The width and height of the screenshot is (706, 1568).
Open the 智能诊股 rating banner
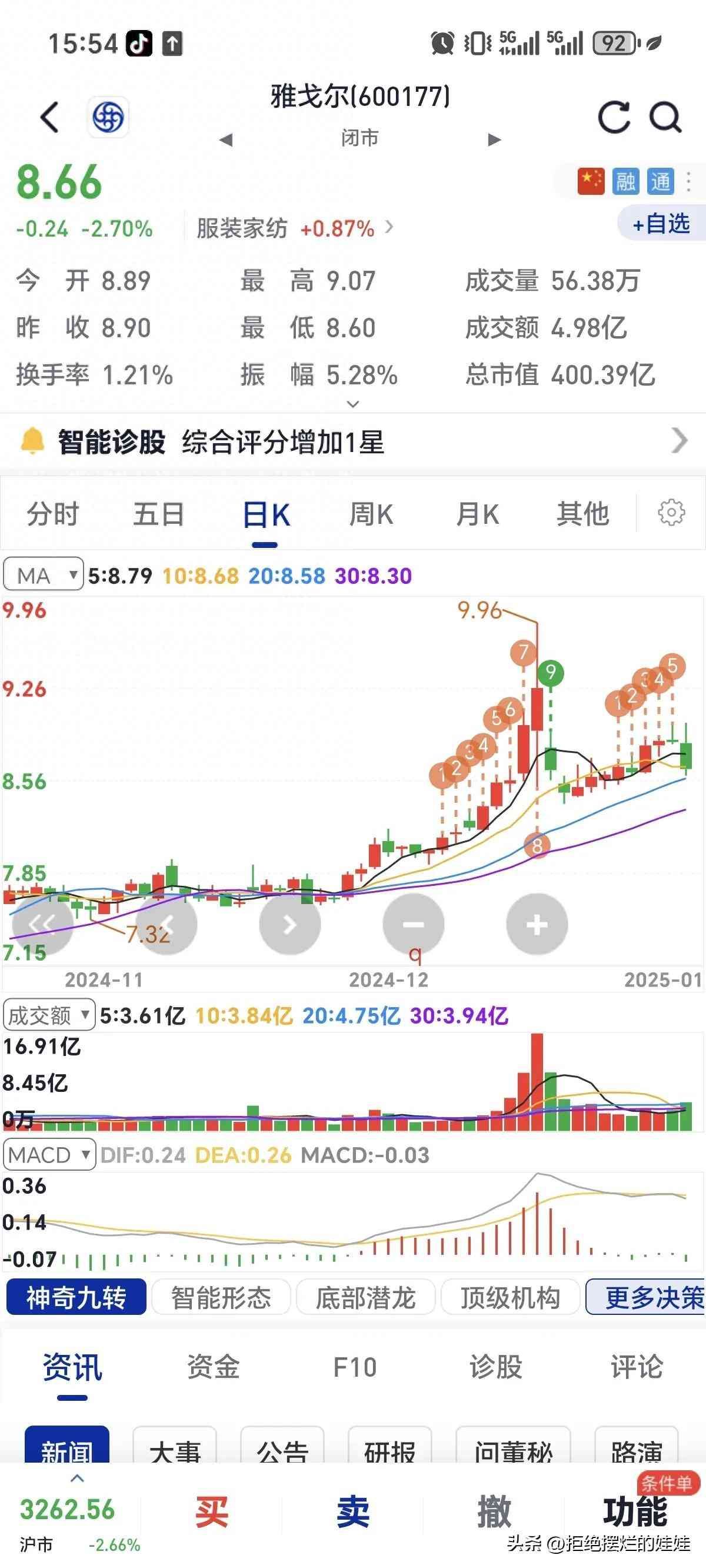coord(353,442)
